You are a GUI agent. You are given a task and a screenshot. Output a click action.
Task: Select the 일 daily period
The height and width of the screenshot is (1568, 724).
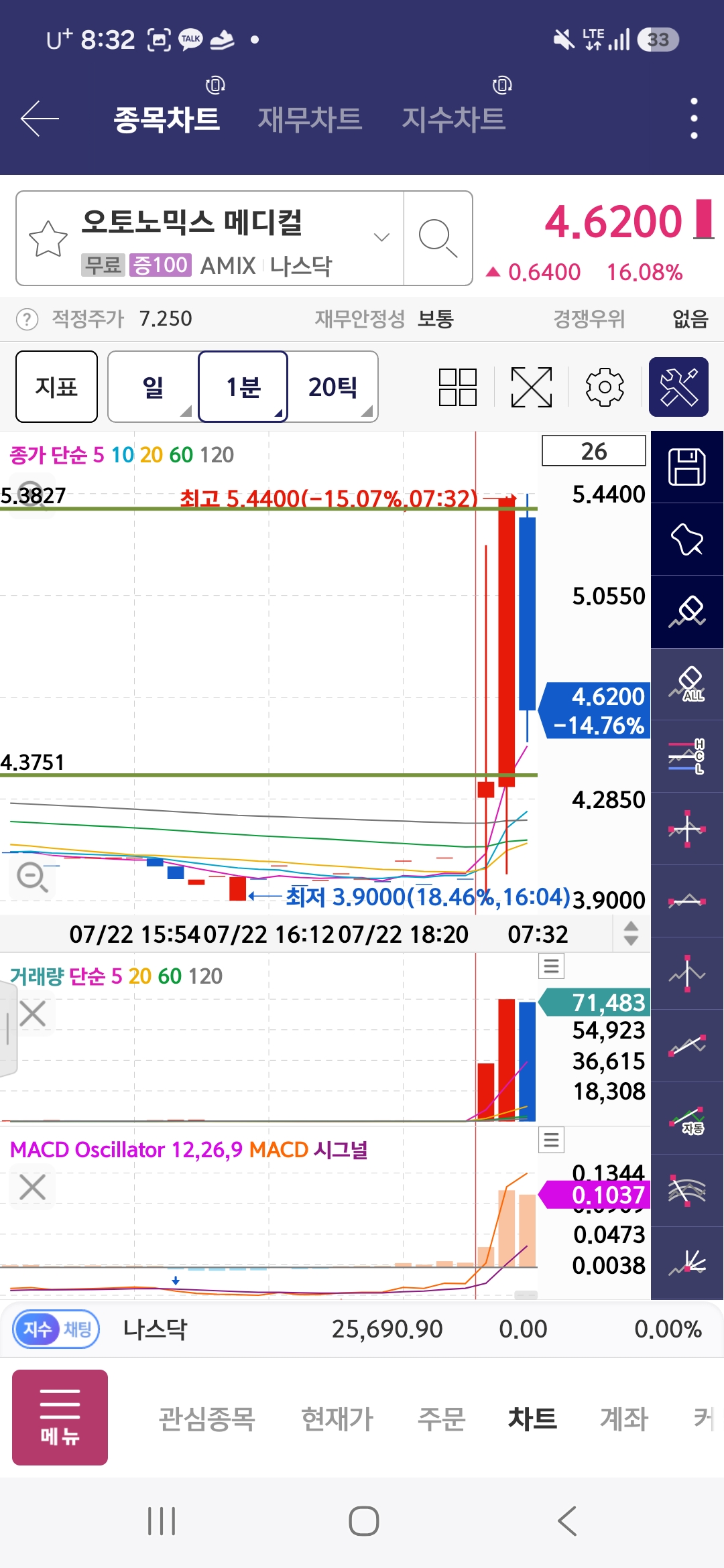154,387
